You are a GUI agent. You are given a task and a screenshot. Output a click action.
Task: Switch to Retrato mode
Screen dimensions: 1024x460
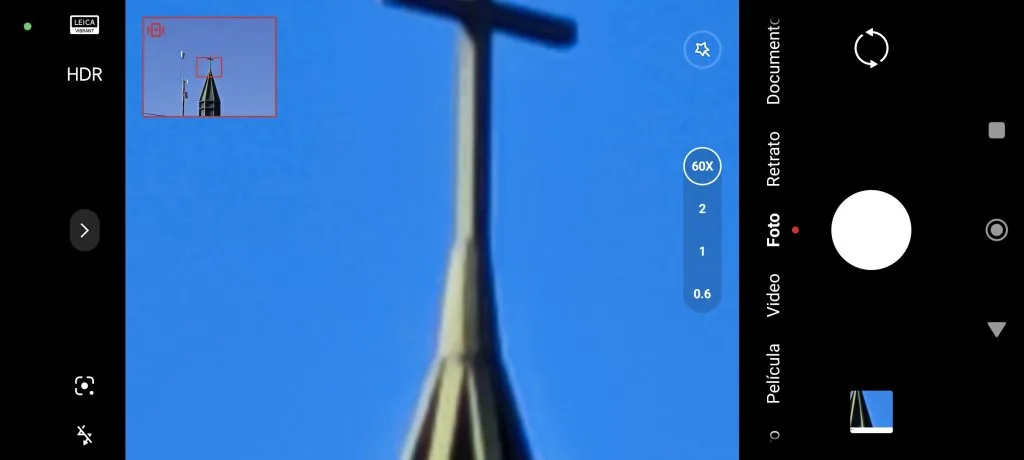tap(773, 158)
